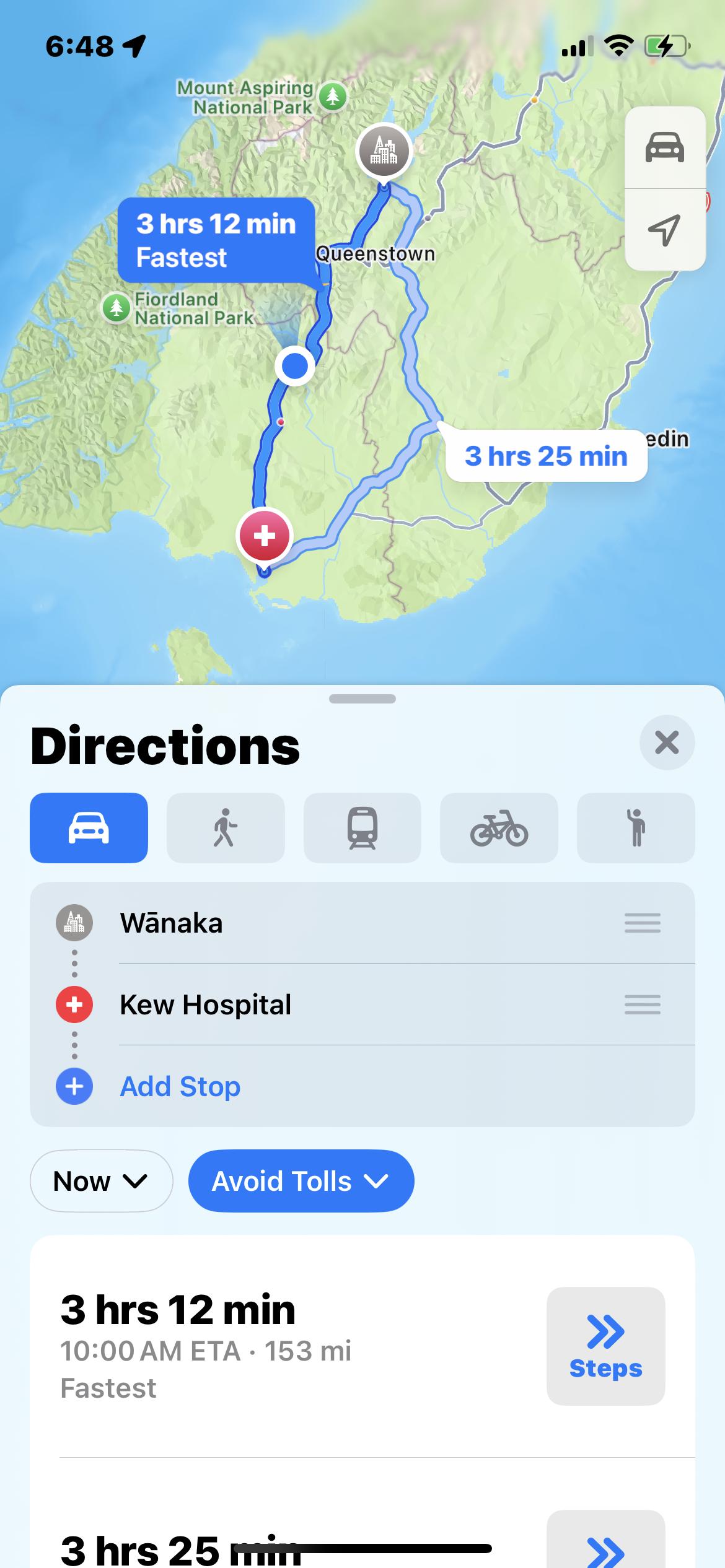Tap the 3 hrs 12 min Fastest route label
725x1568 pixels.
coord(216,240)
